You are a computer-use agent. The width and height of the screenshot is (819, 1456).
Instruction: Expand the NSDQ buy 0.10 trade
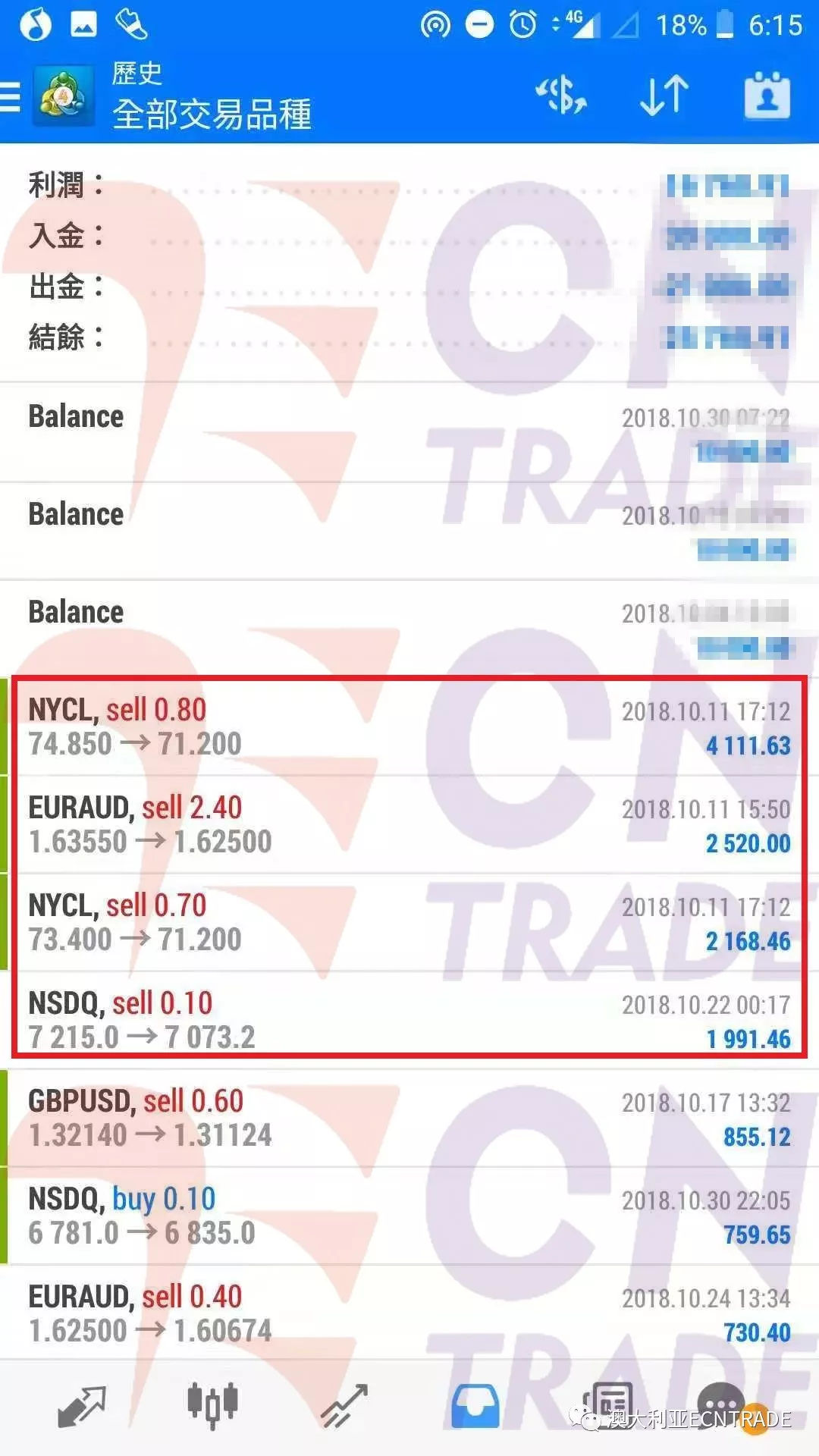[408, 1216]
